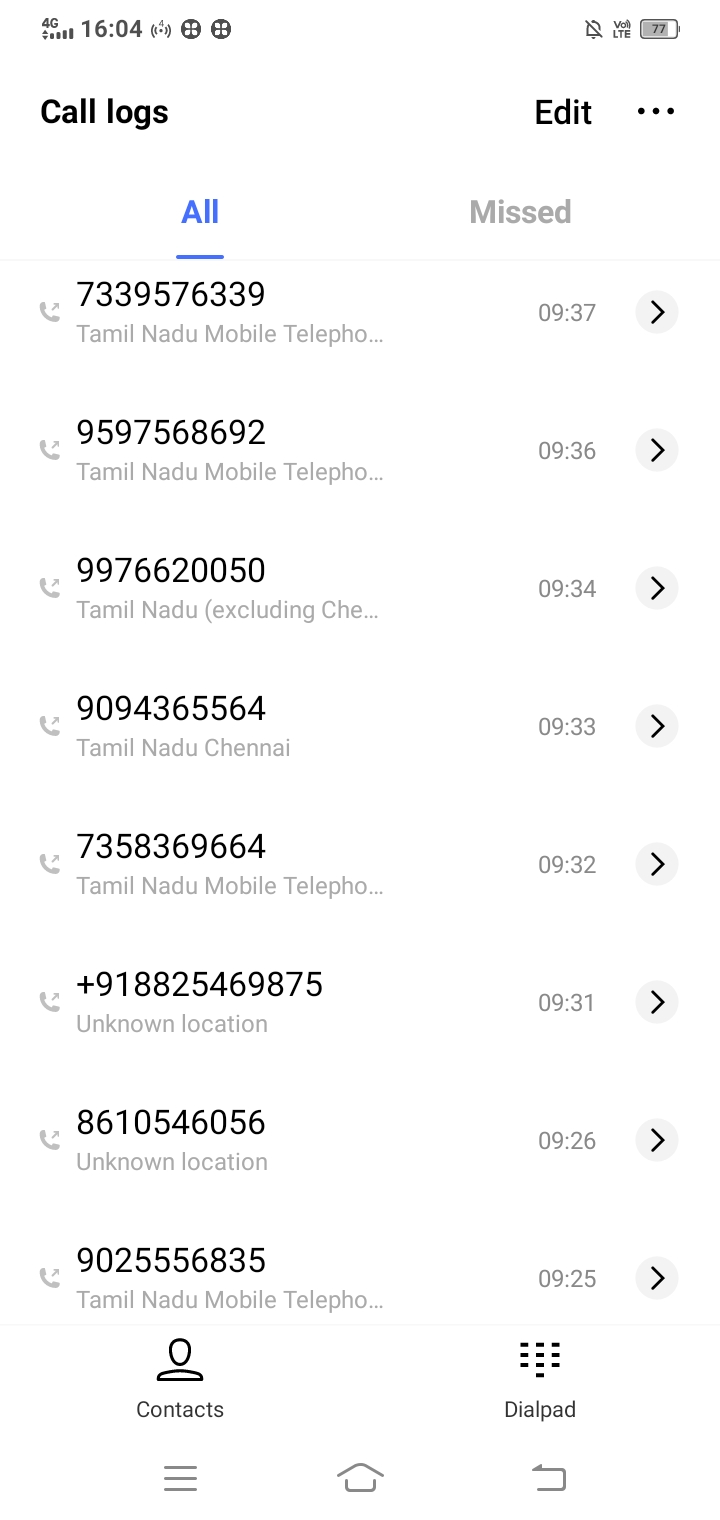
Task: View details arrow for 9597568692
Action: tap(657, 450)
